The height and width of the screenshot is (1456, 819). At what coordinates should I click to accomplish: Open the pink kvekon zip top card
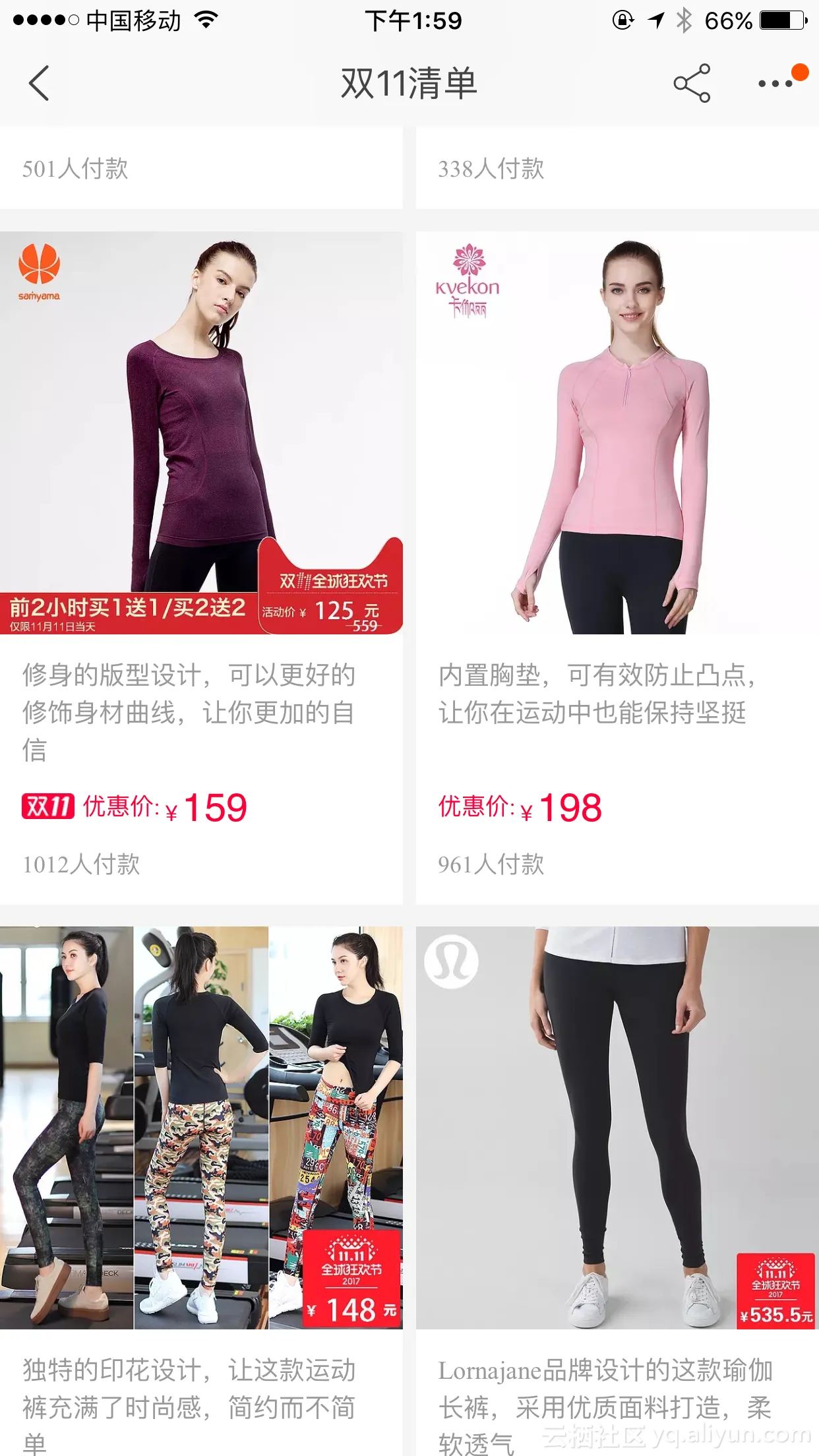coord(617,433)
